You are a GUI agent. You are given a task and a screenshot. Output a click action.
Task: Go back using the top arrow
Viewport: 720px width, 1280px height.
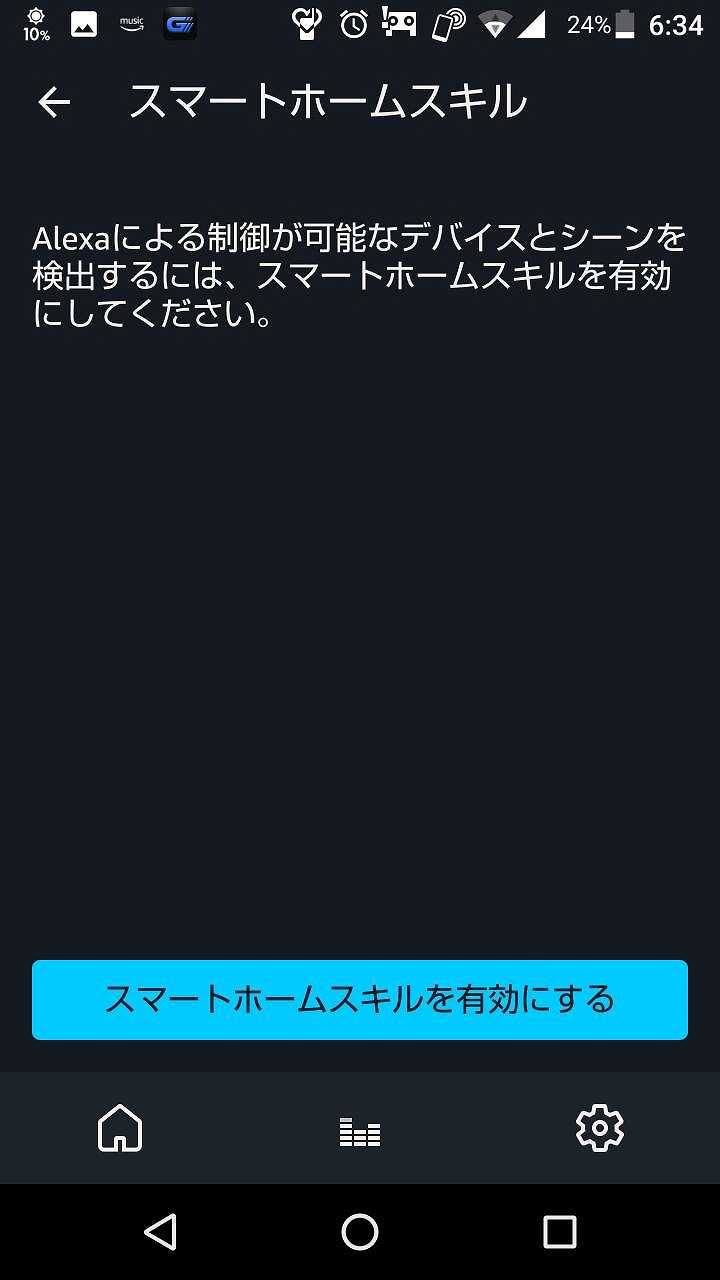pos(54,102)
